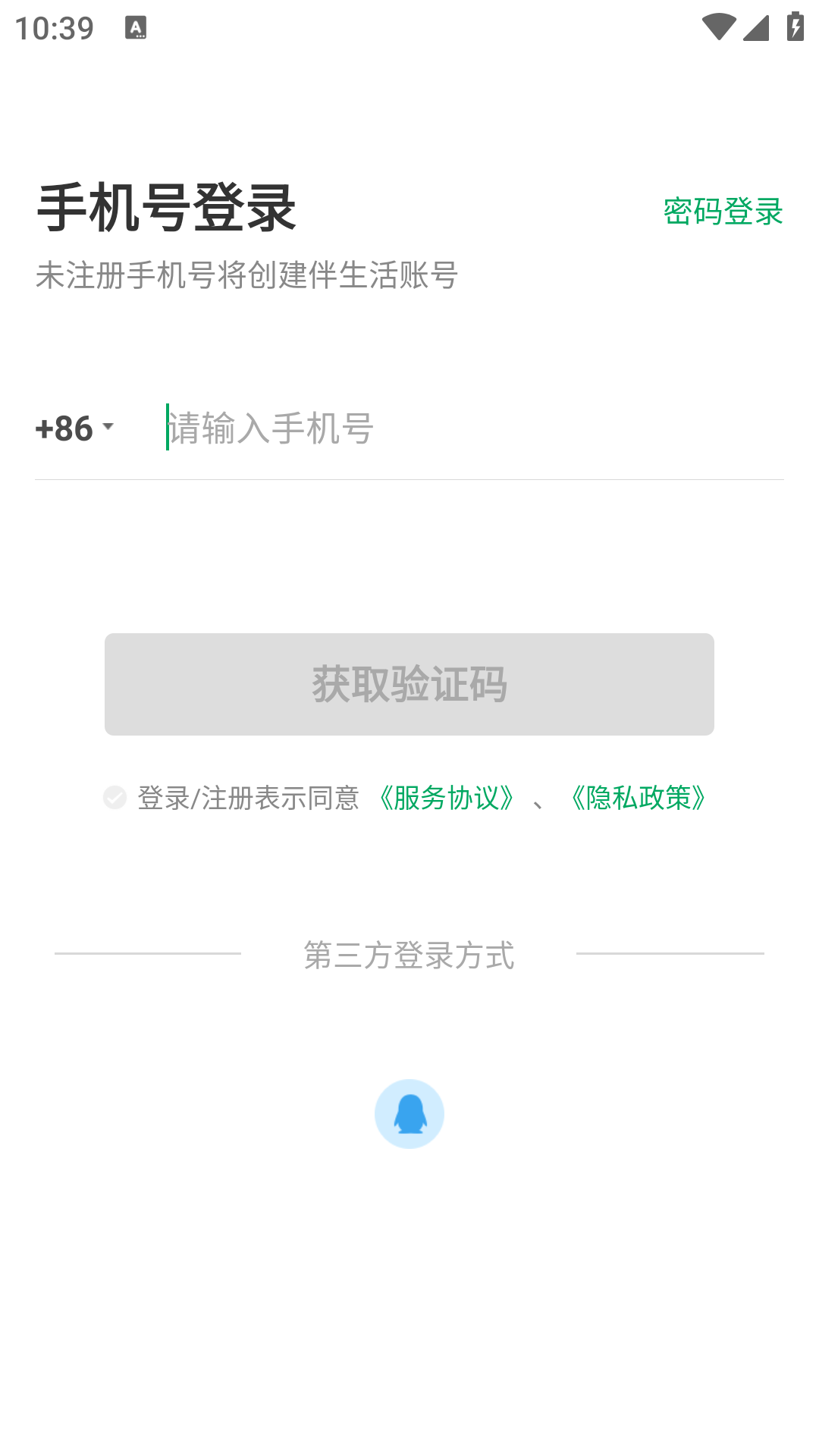
Task: Expand the caret next to +86
Action: [x=108, y=428]
